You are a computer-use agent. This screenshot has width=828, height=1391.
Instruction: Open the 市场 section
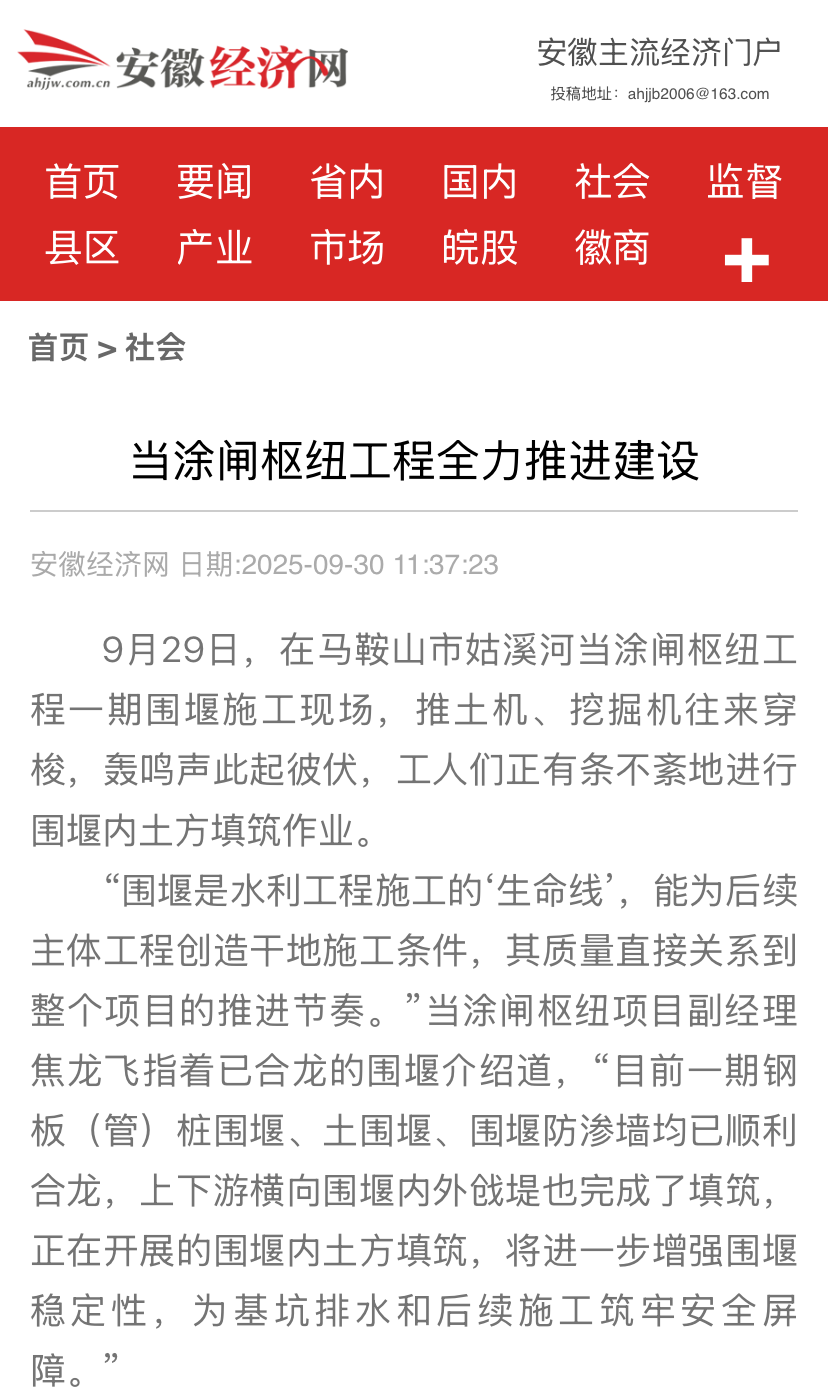pyautogui.click(x=348, y=248)
